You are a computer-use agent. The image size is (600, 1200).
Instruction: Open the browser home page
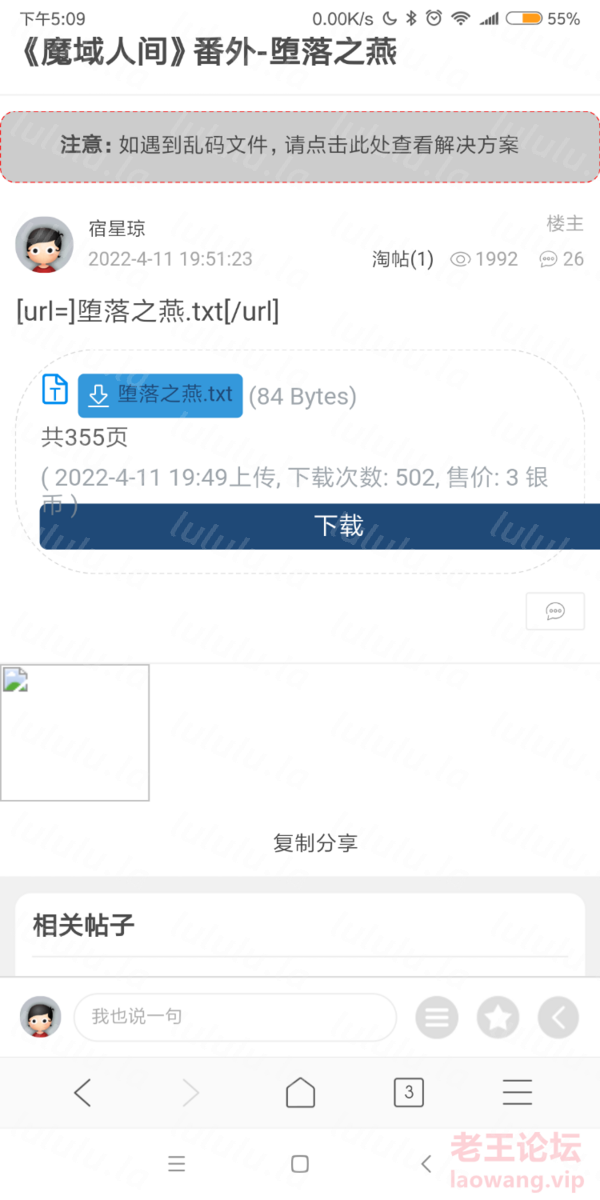pos(300,1093)
